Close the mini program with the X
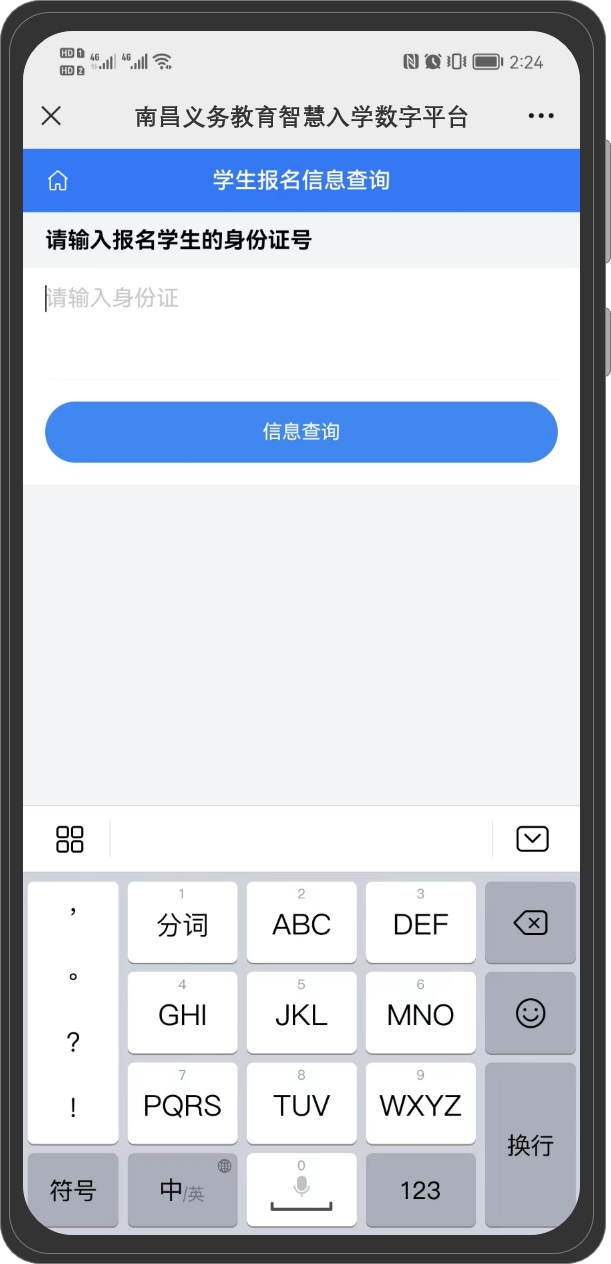611x1264 pixels. point(51,116)
